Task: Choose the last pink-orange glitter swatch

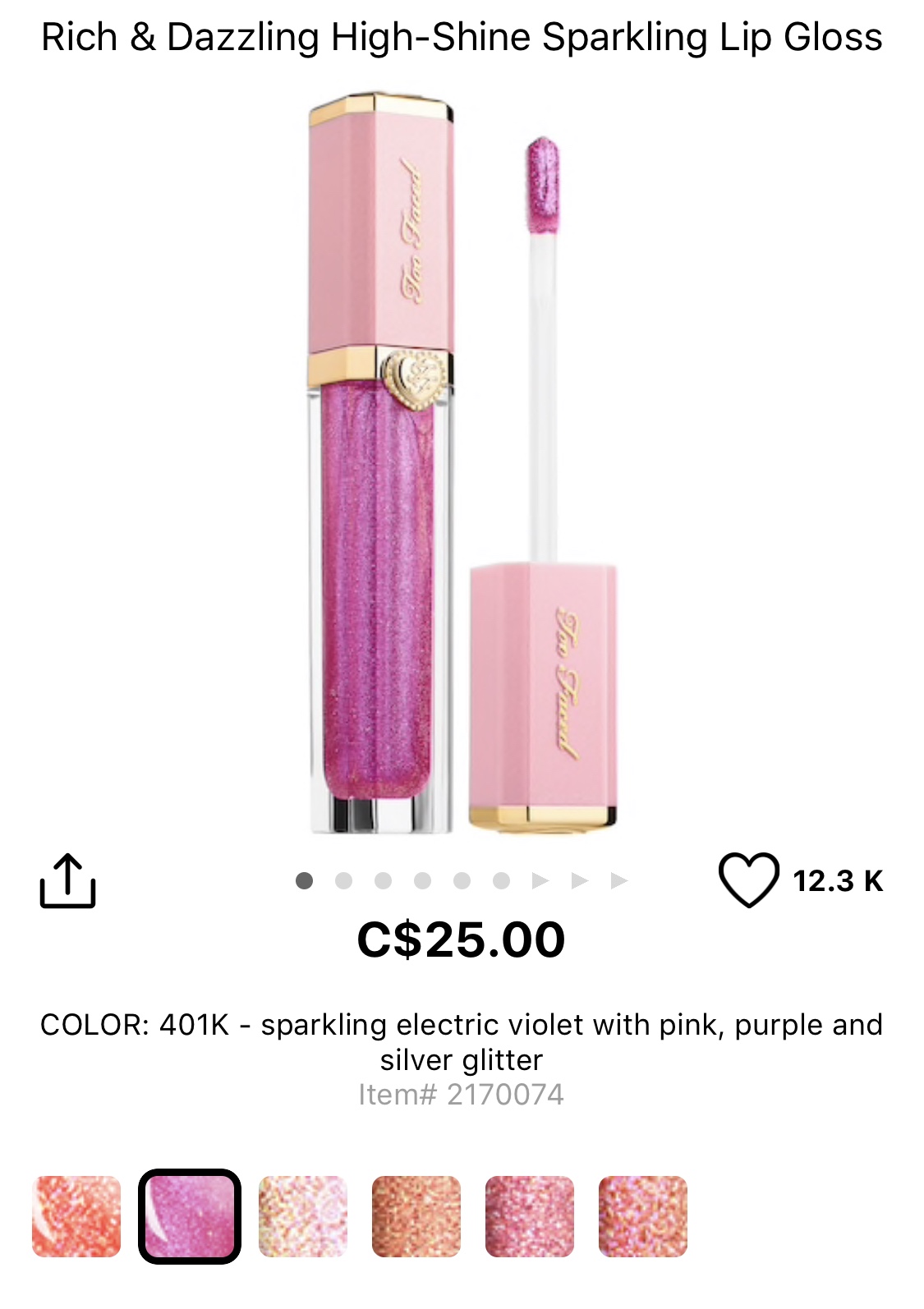Action: pyautogui.click(x=643, y=1216)
